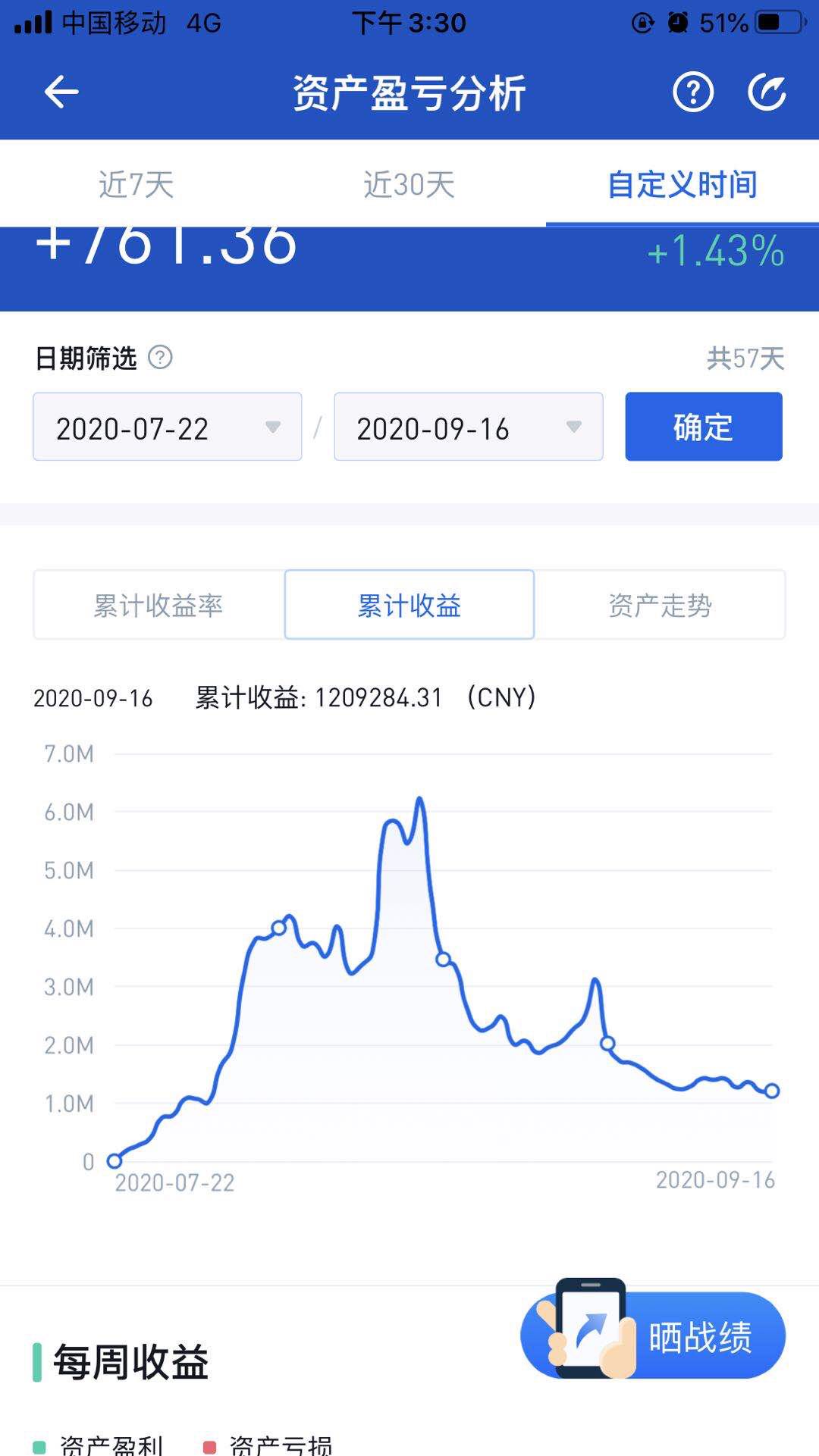Tap the share icon in header
This screenshot has width=819, height=1456.
pyautogui.click(x=767, y=92)
